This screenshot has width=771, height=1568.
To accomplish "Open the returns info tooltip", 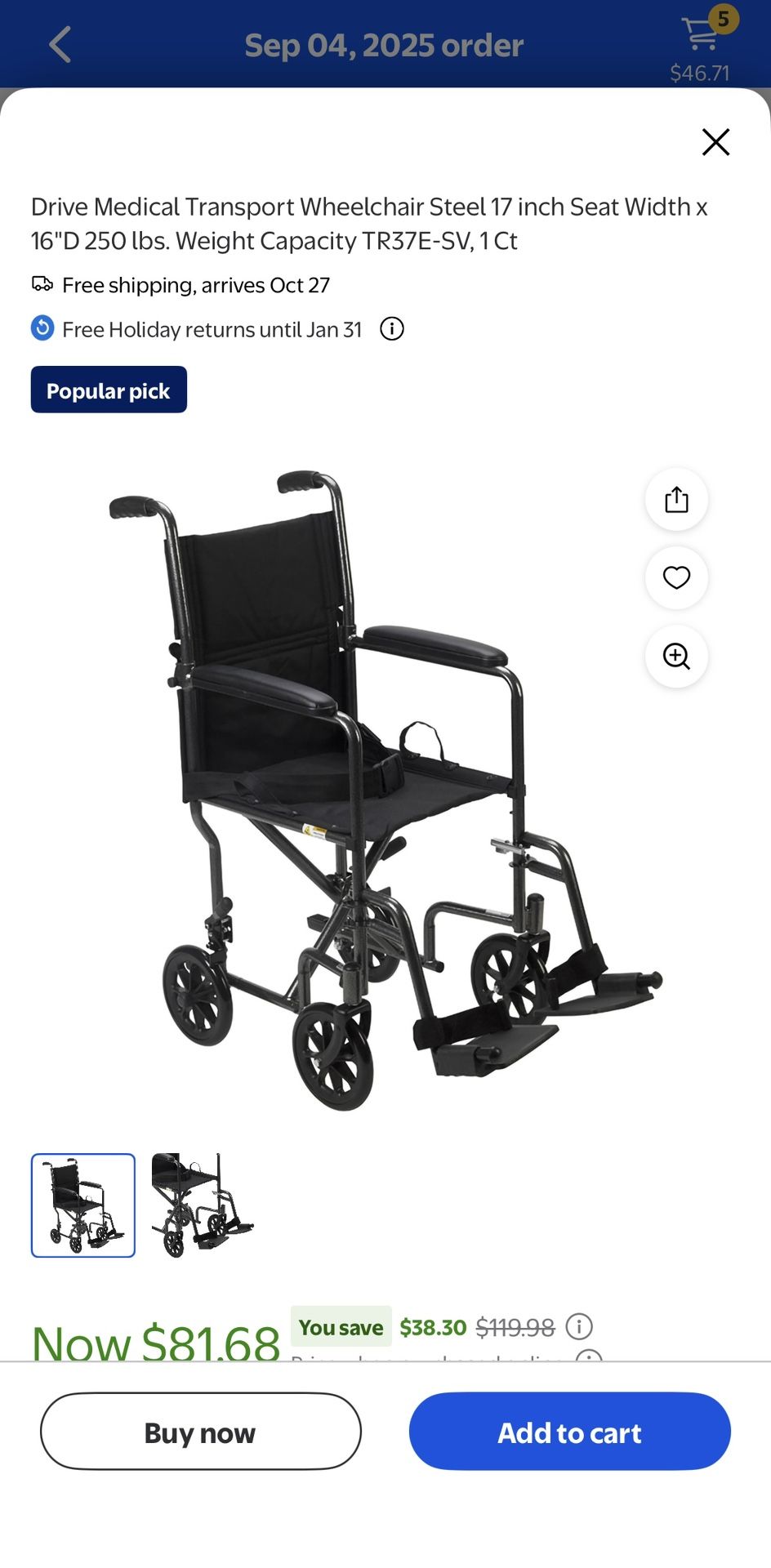I will tap(391, 329).
